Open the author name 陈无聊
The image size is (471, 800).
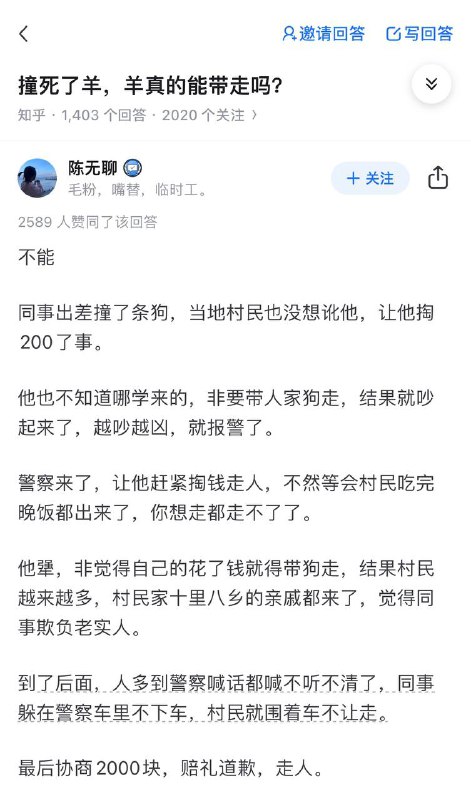(x=93, y=168)
